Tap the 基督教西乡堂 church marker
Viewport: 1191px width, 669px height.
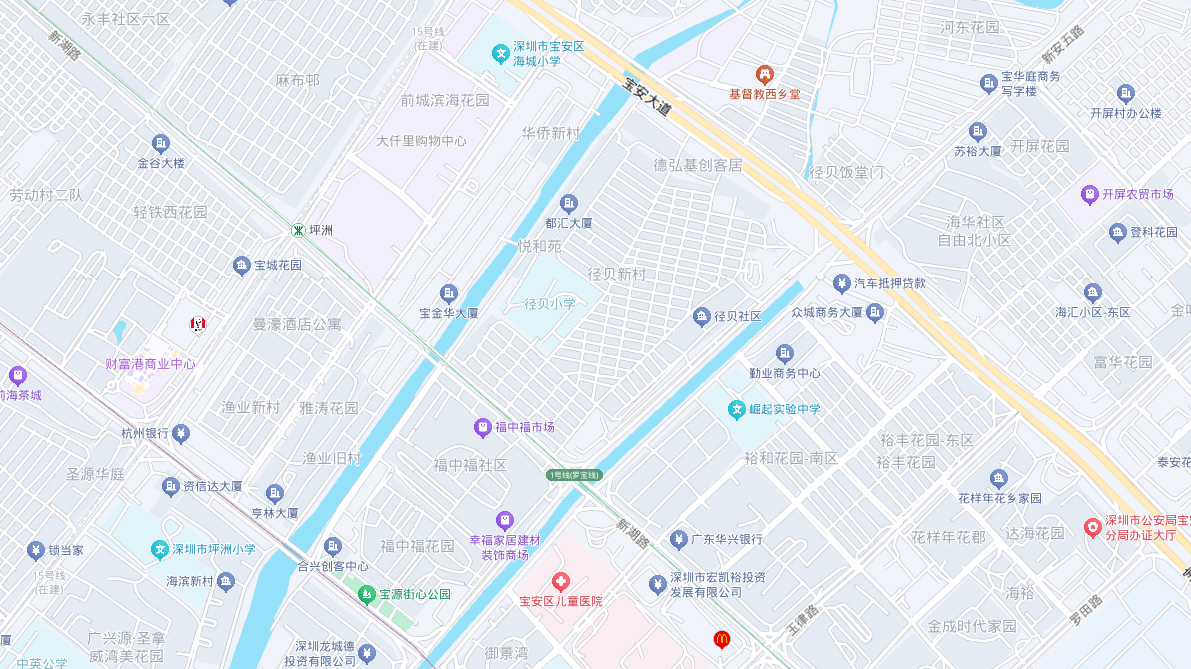(765, 74)
